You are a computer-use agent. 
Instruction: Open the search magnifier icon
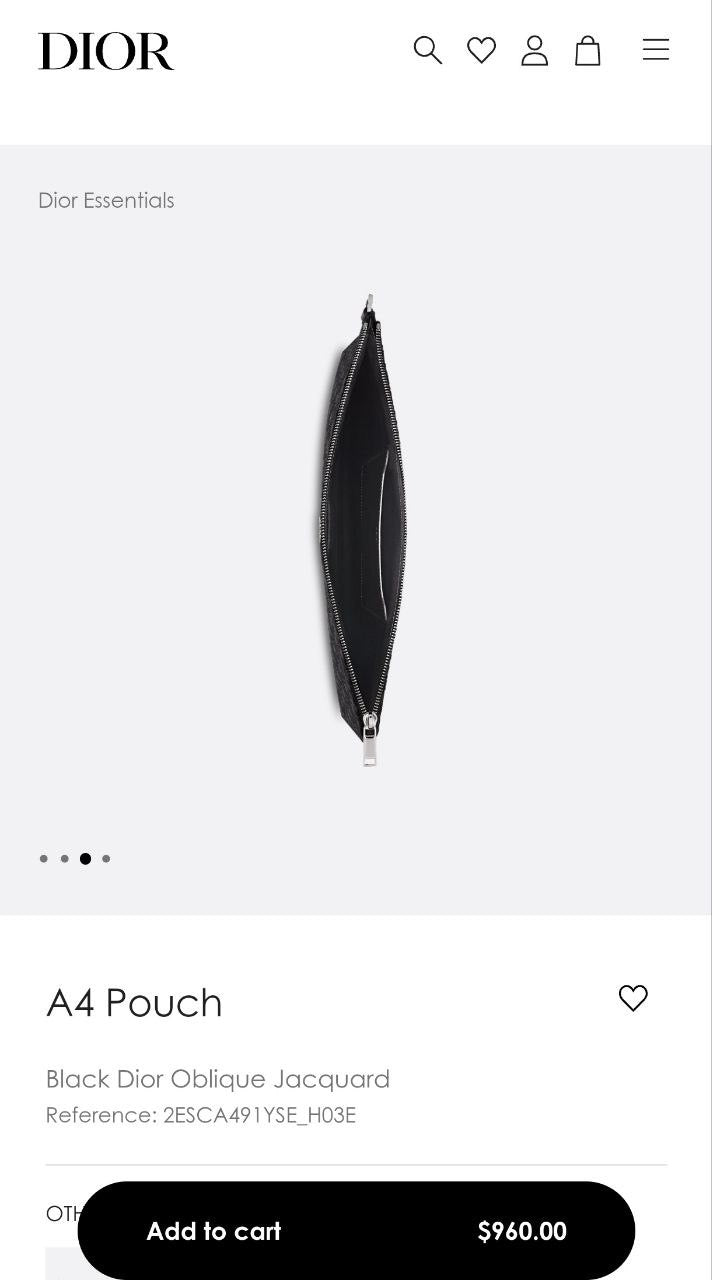[428, 50]
